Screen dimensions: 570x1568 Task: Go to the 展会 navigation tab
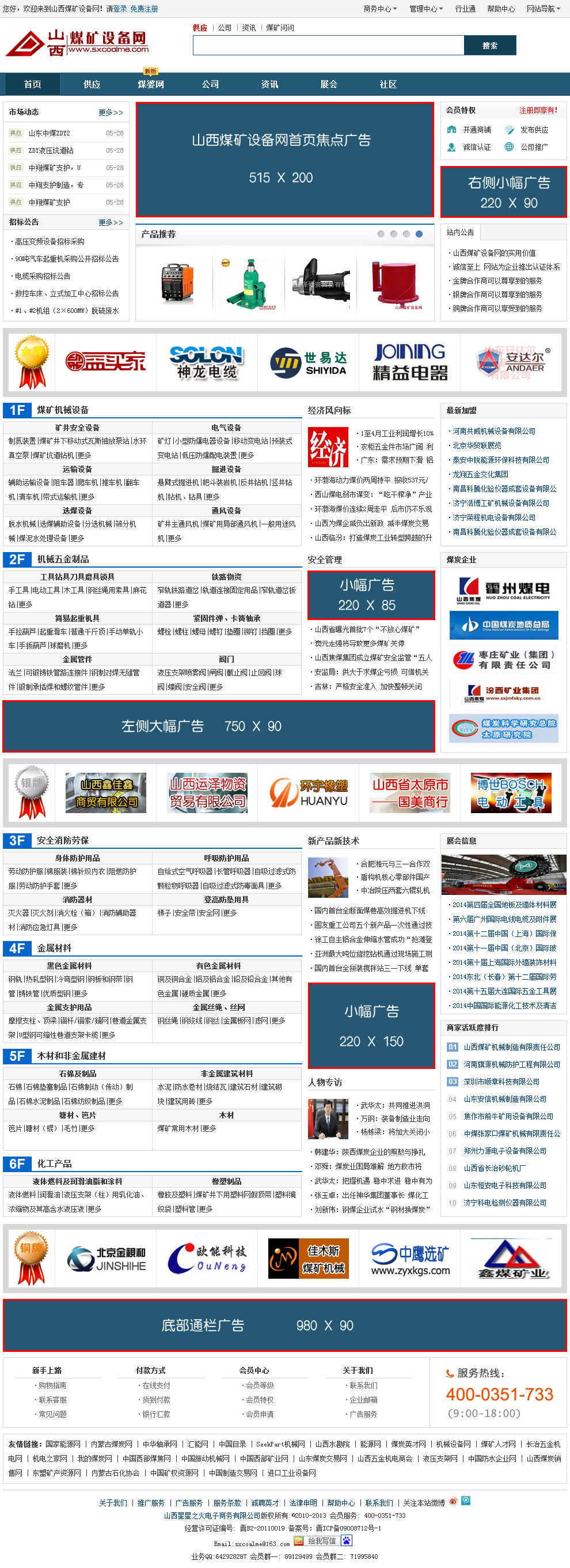tap(329, 84)
